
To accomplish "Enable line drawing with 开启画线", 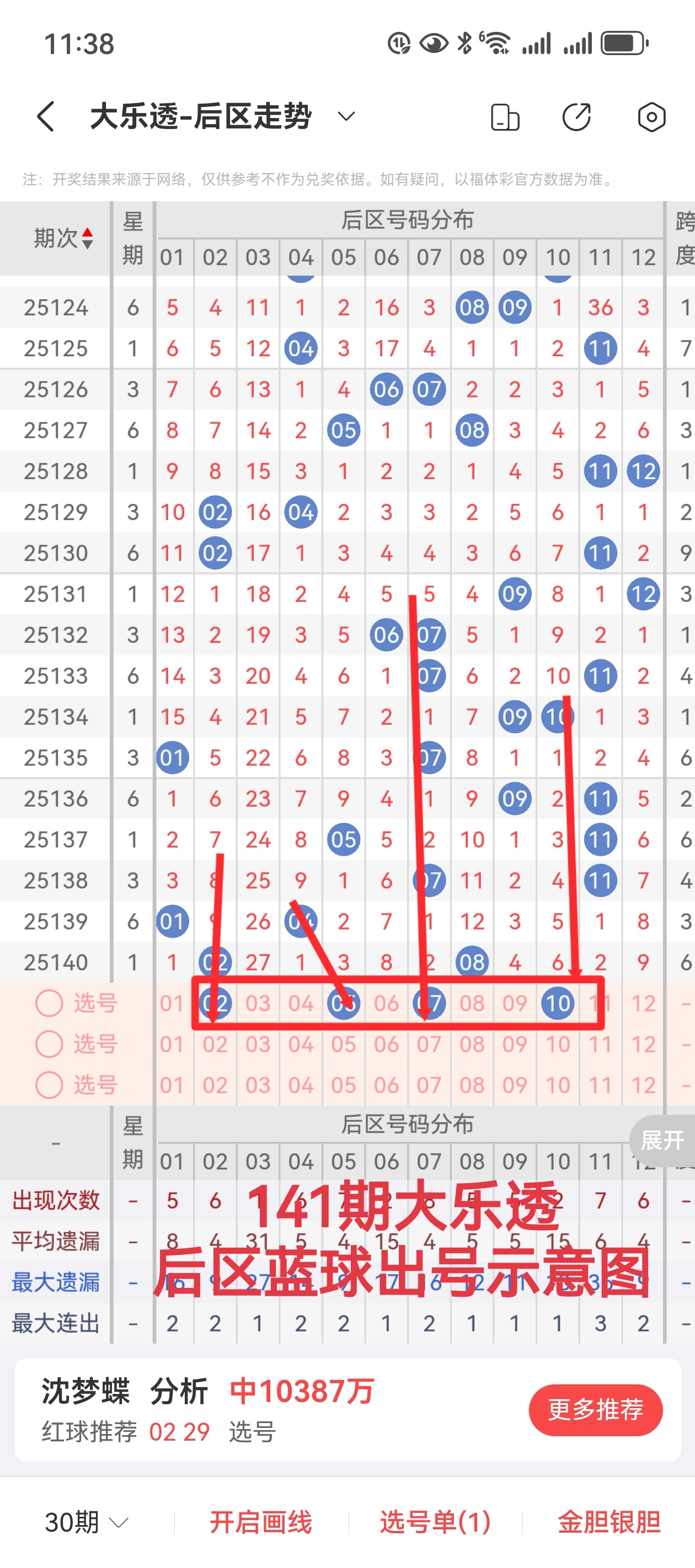I will click(261, 1522).
